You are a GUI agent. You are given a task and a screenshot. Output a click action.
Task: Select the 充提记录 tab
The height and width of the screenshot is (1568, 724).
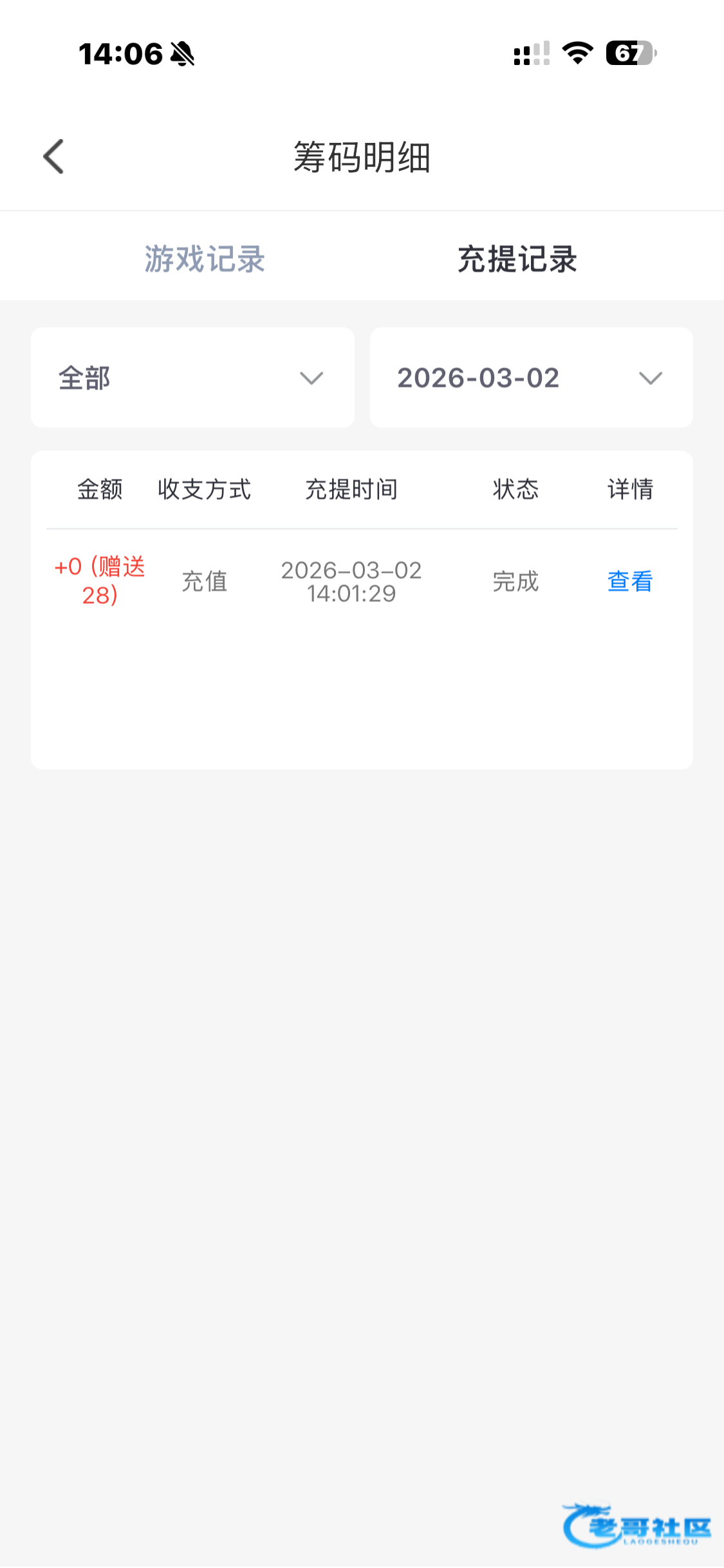click(x=517, y=259)
